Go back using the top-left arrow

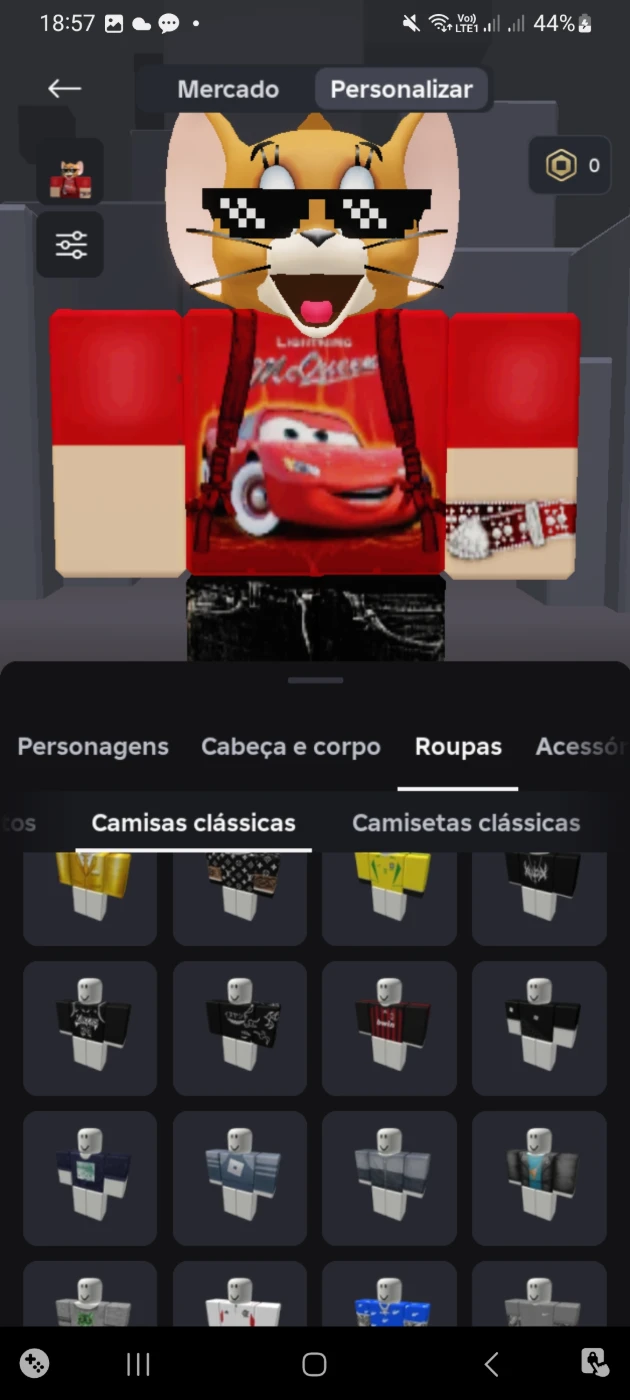tap(64, 89)
